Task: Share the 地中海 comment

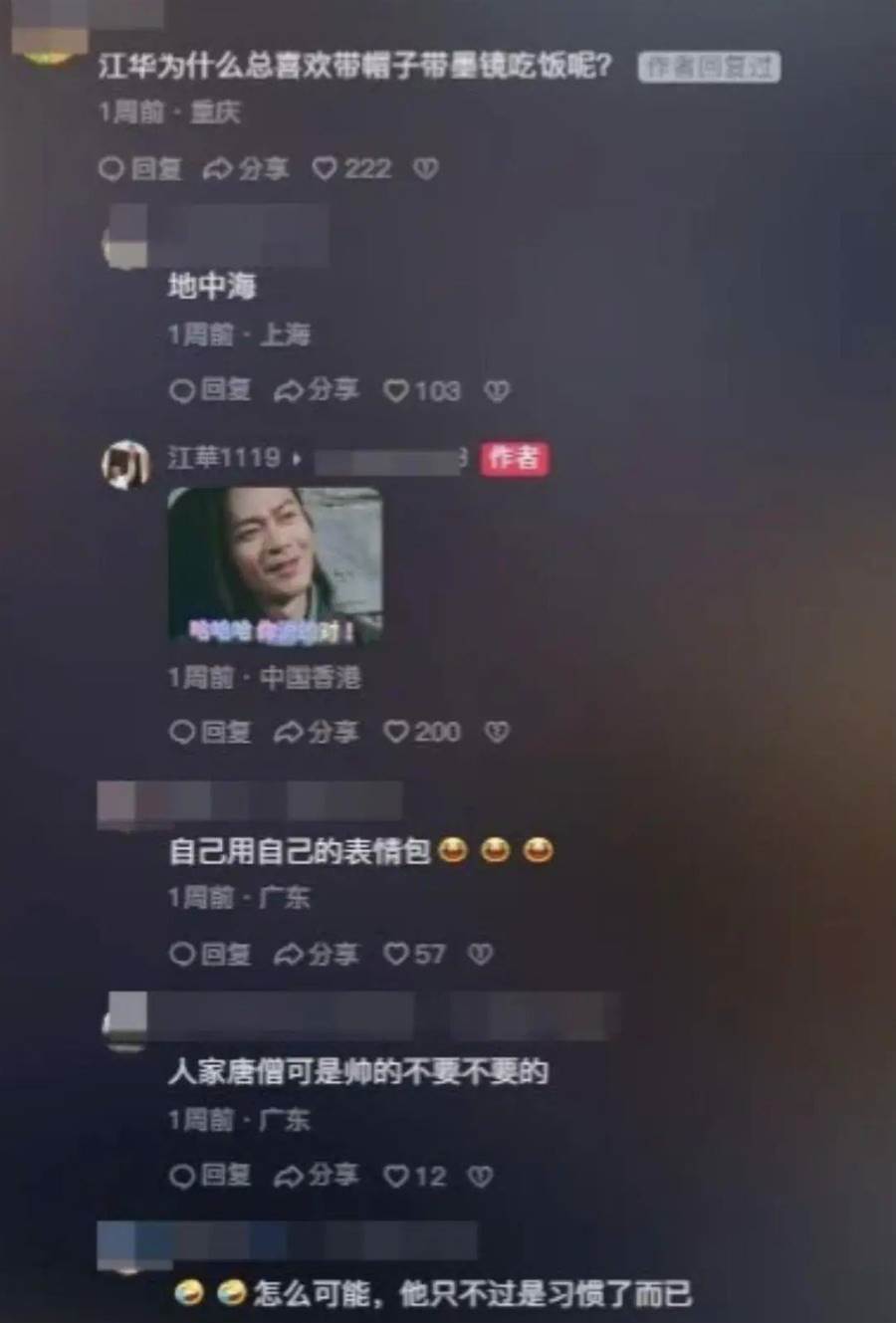Action: (316, 390)
